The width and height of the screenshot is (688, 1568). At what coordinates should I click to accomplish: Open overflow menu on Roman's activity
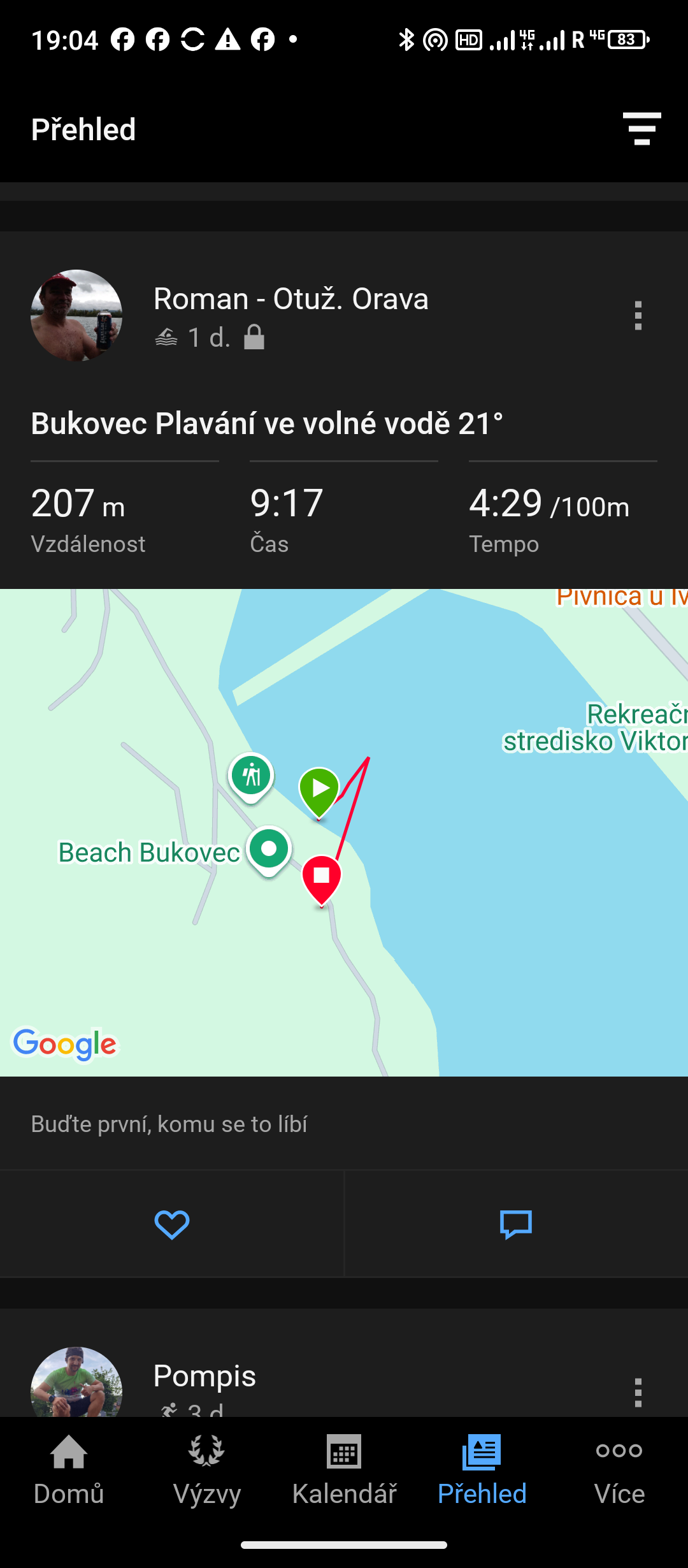(x=638, y=316)
